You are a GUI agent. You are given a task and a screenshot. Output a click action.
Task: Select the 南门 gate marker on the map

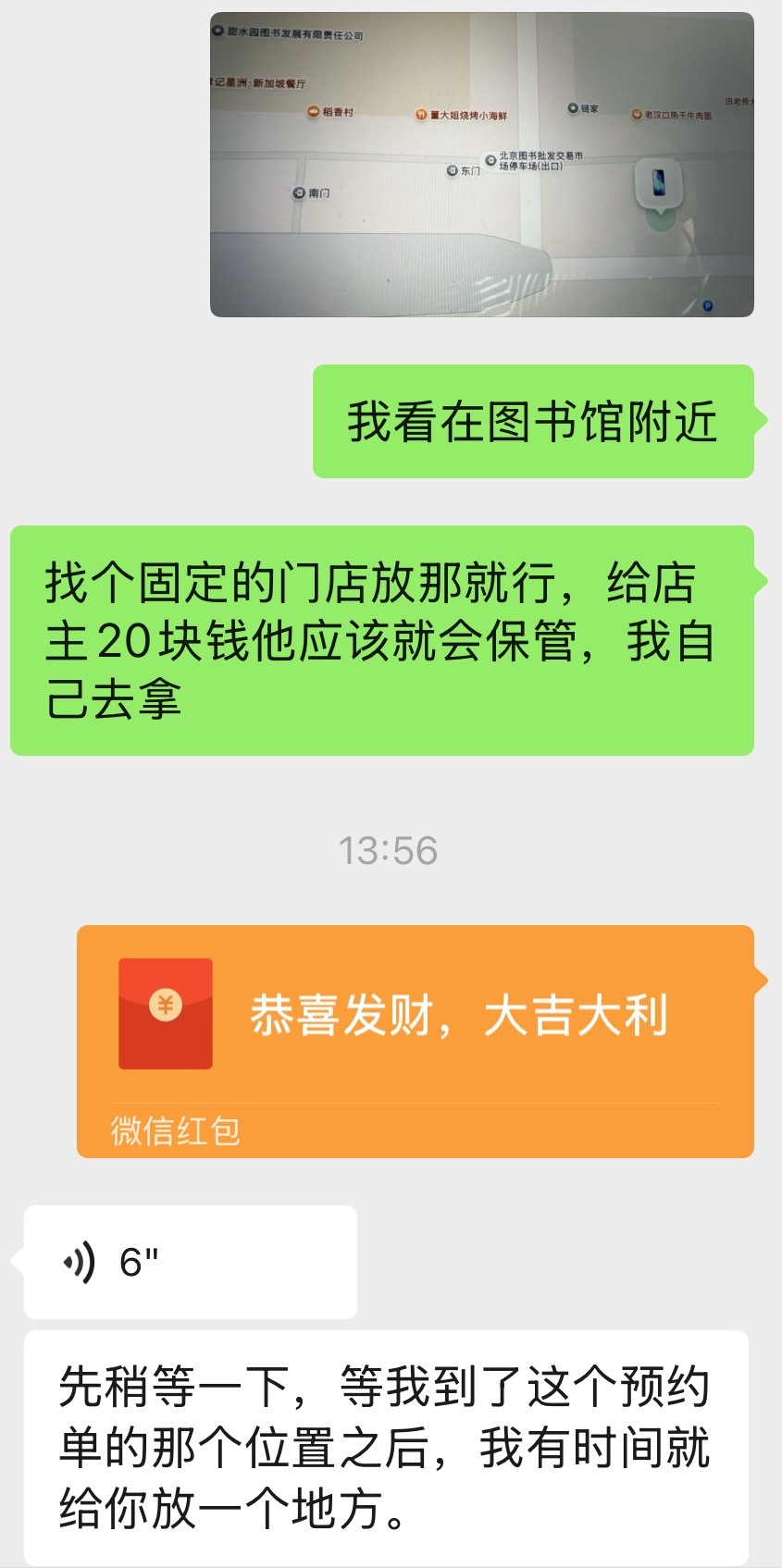point(299,191)
